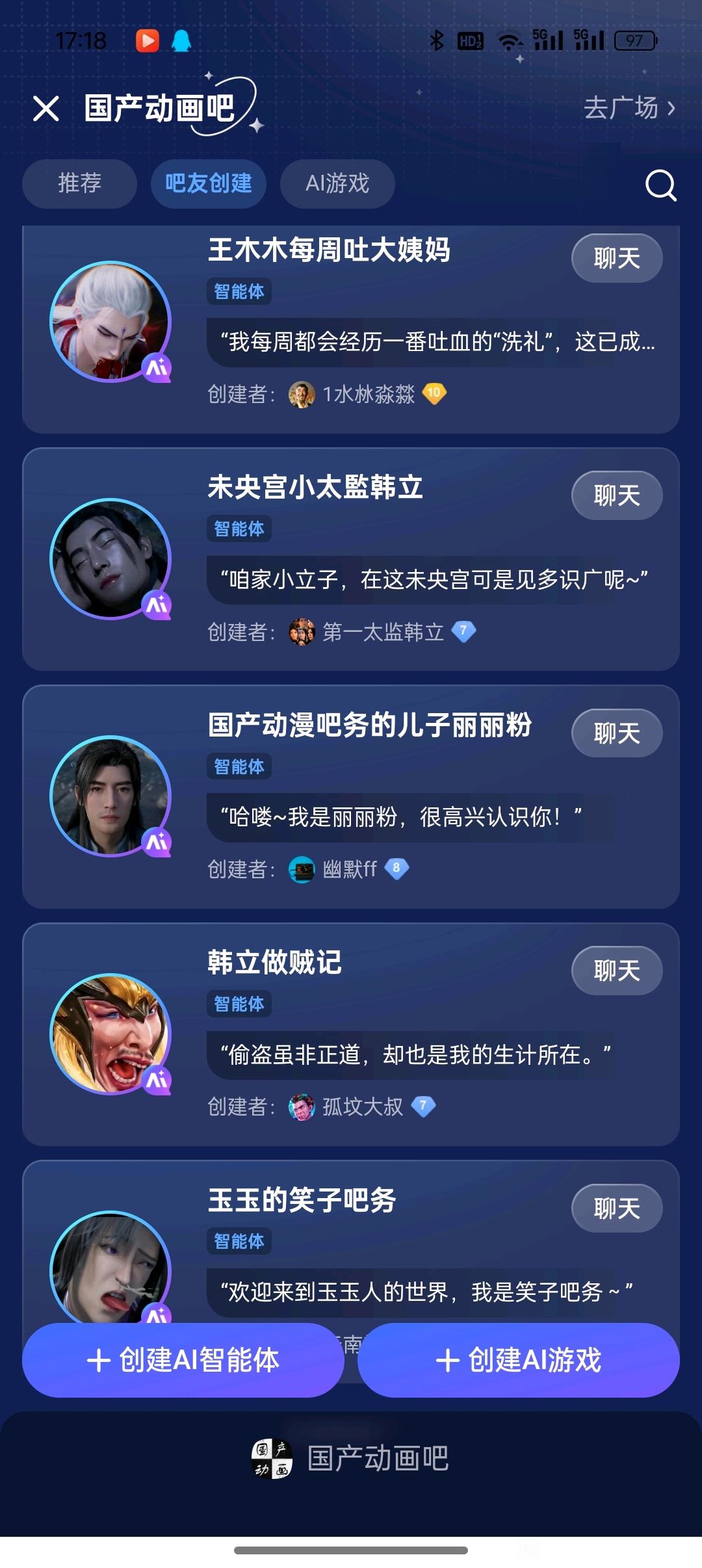Open the search icon

tap(660, 185)
